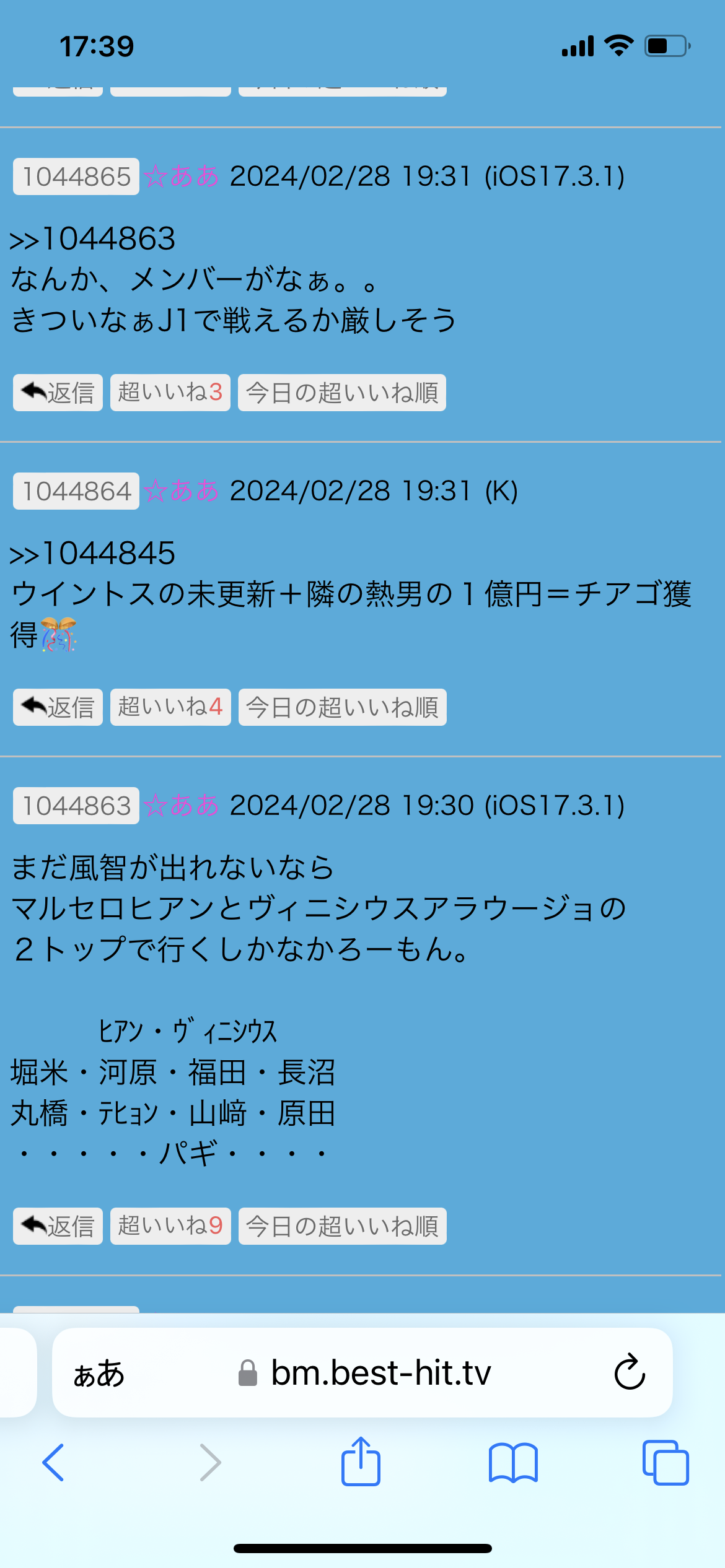Open 今日の超いいね順 under post 1044865
Viewport: 725px width, 1568px height.
click(342, 393)
